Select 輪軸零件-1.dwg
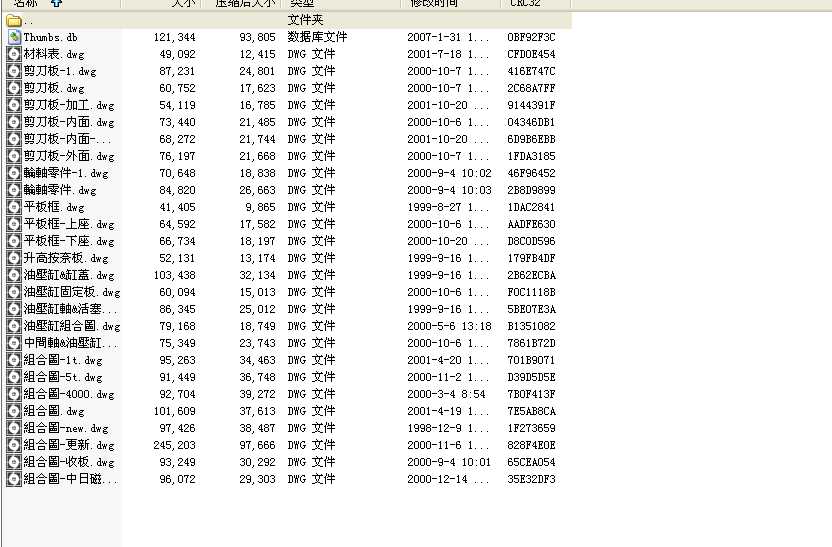 coord(65,173)
